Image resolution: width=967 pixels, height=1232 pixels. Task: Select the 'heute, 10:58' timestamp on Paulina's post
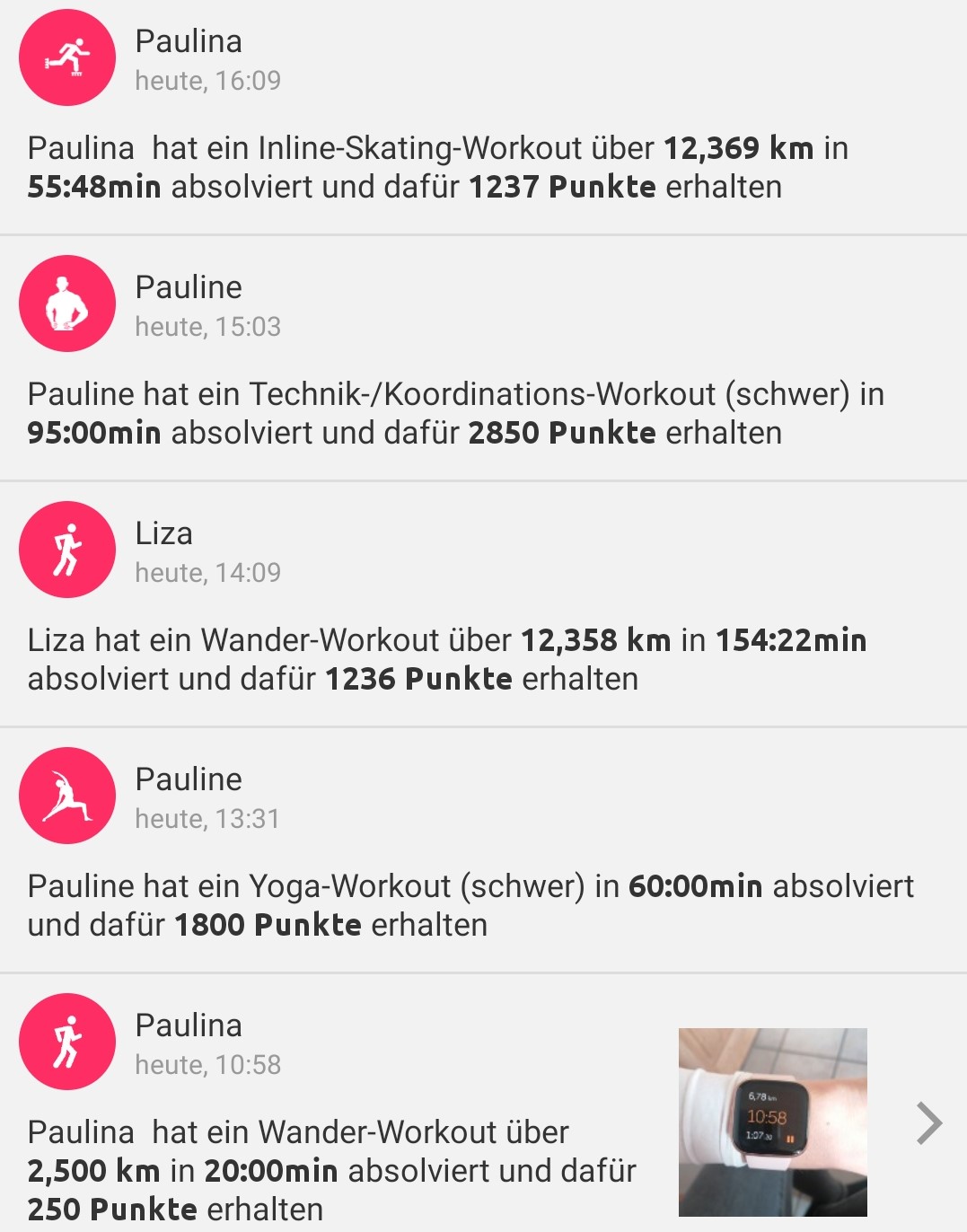(x=207, y=1065)
